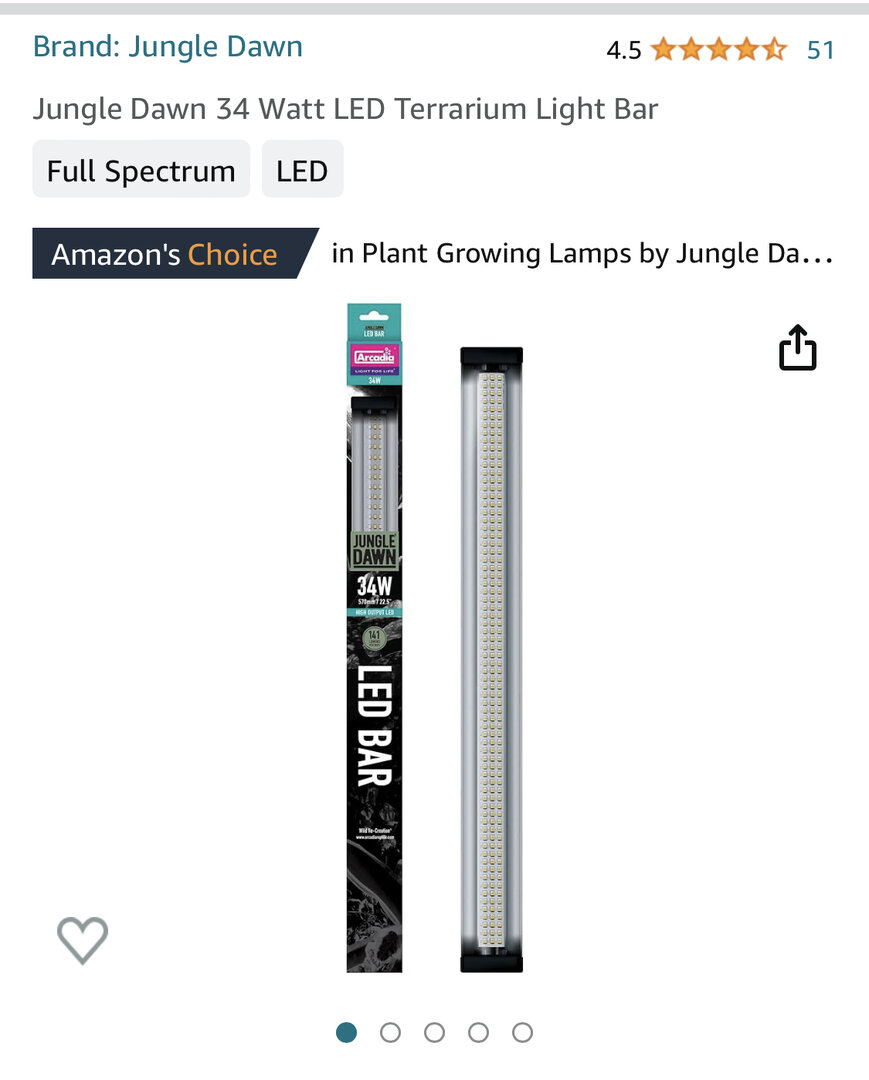Add the light bar to your wishlist
Viewport: 869px width, 1080px height.
(82, 940)
